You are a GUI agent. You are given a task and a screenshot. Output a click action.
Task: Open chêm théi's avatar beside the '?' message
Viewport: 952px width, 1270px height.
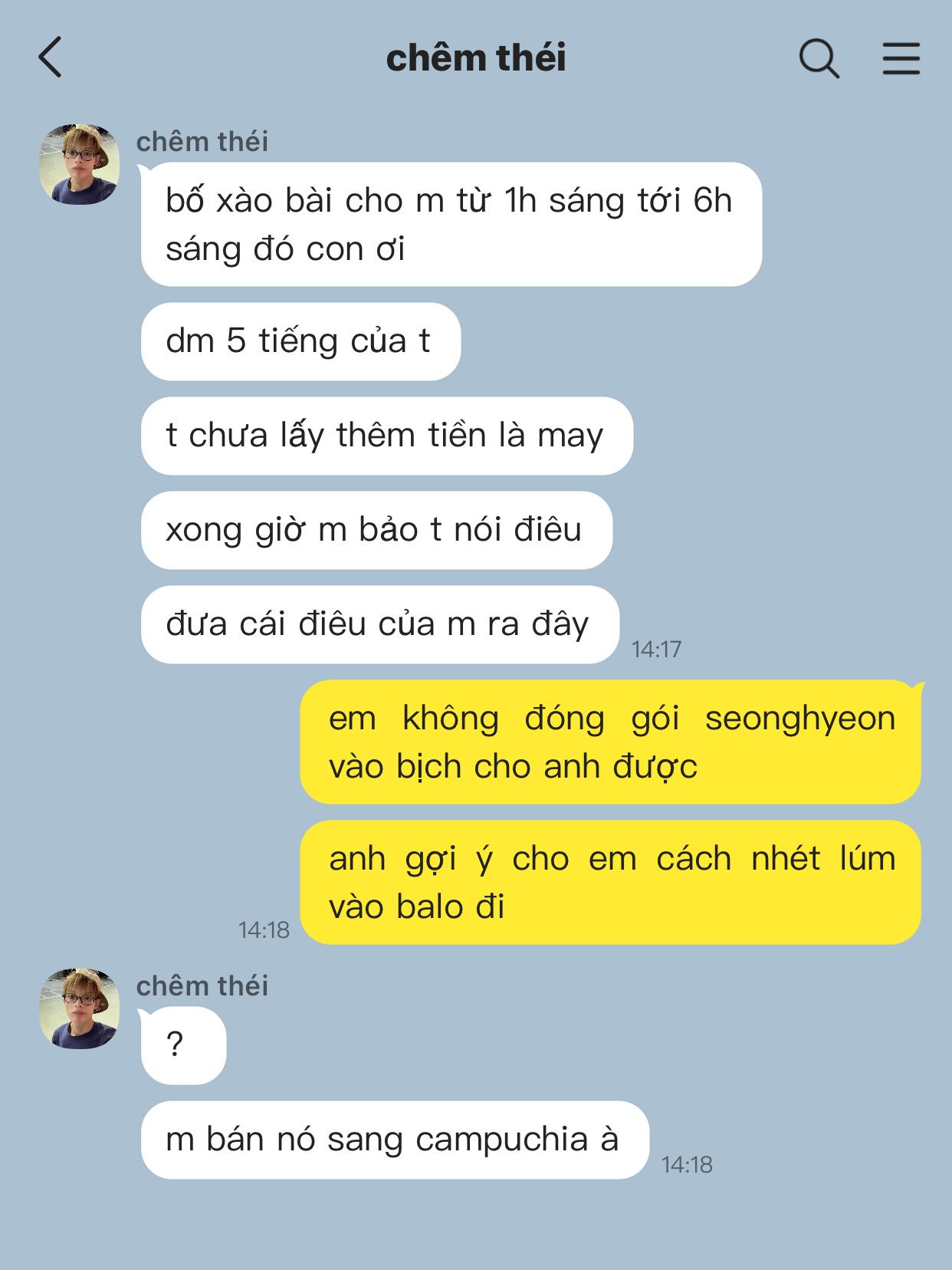80,1008
